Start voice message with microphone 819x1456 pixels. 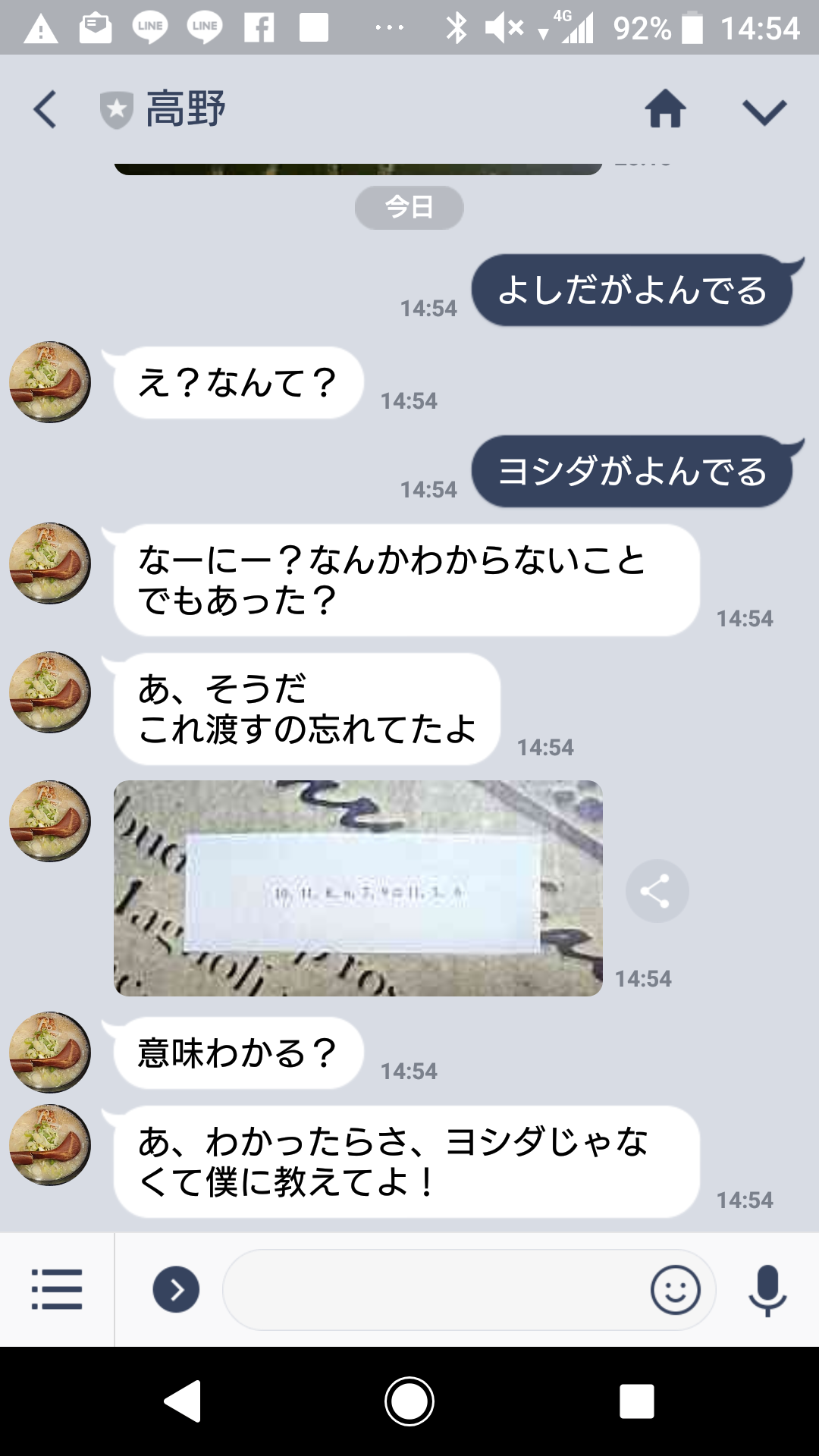tap(767, 1289)
